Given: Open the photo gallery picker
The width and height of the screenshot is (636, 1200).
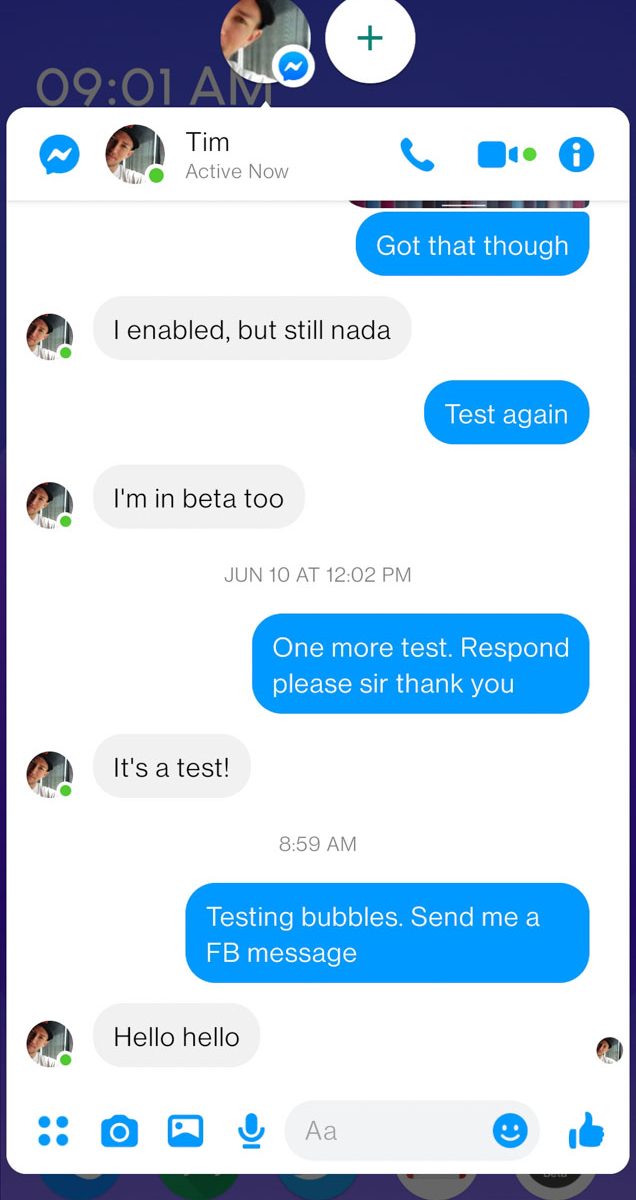Looking at the screenshot, I should 185,1131.
